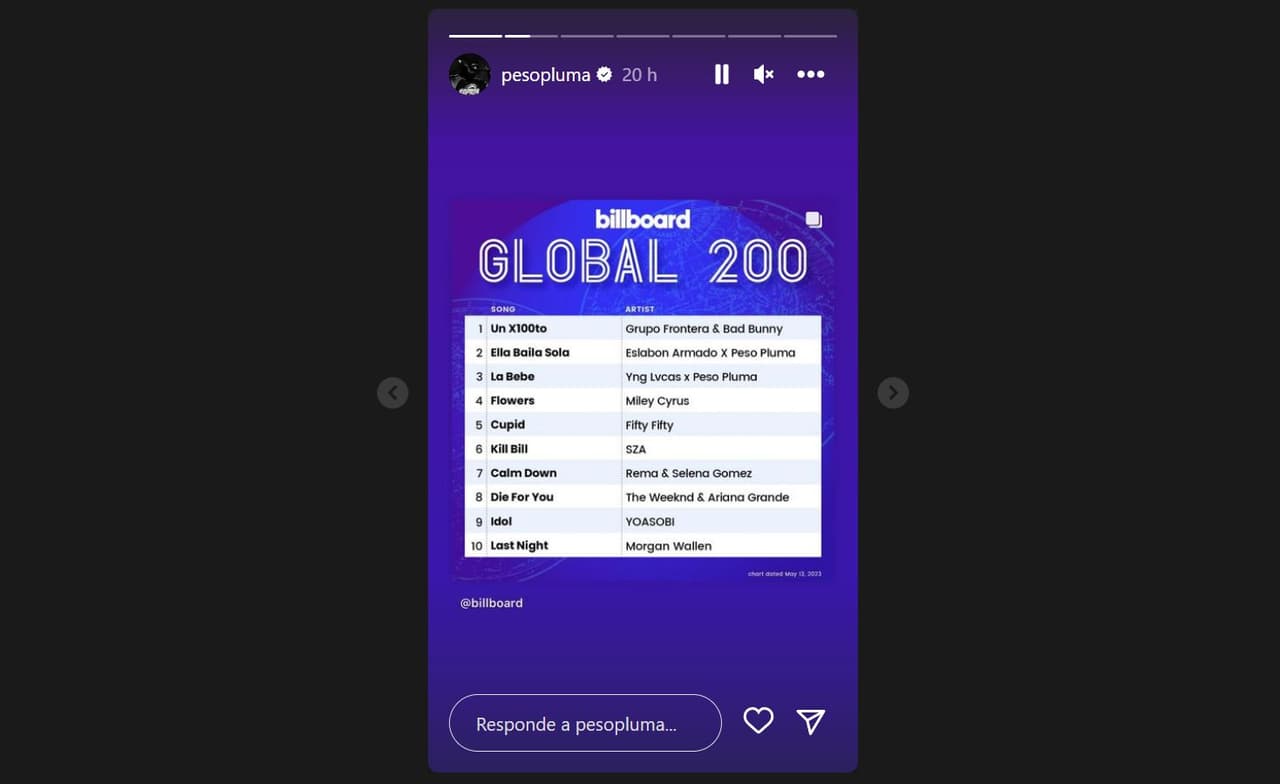Unmute the story audio
This screenshot has width=1280, height=784.
[763, 74]
